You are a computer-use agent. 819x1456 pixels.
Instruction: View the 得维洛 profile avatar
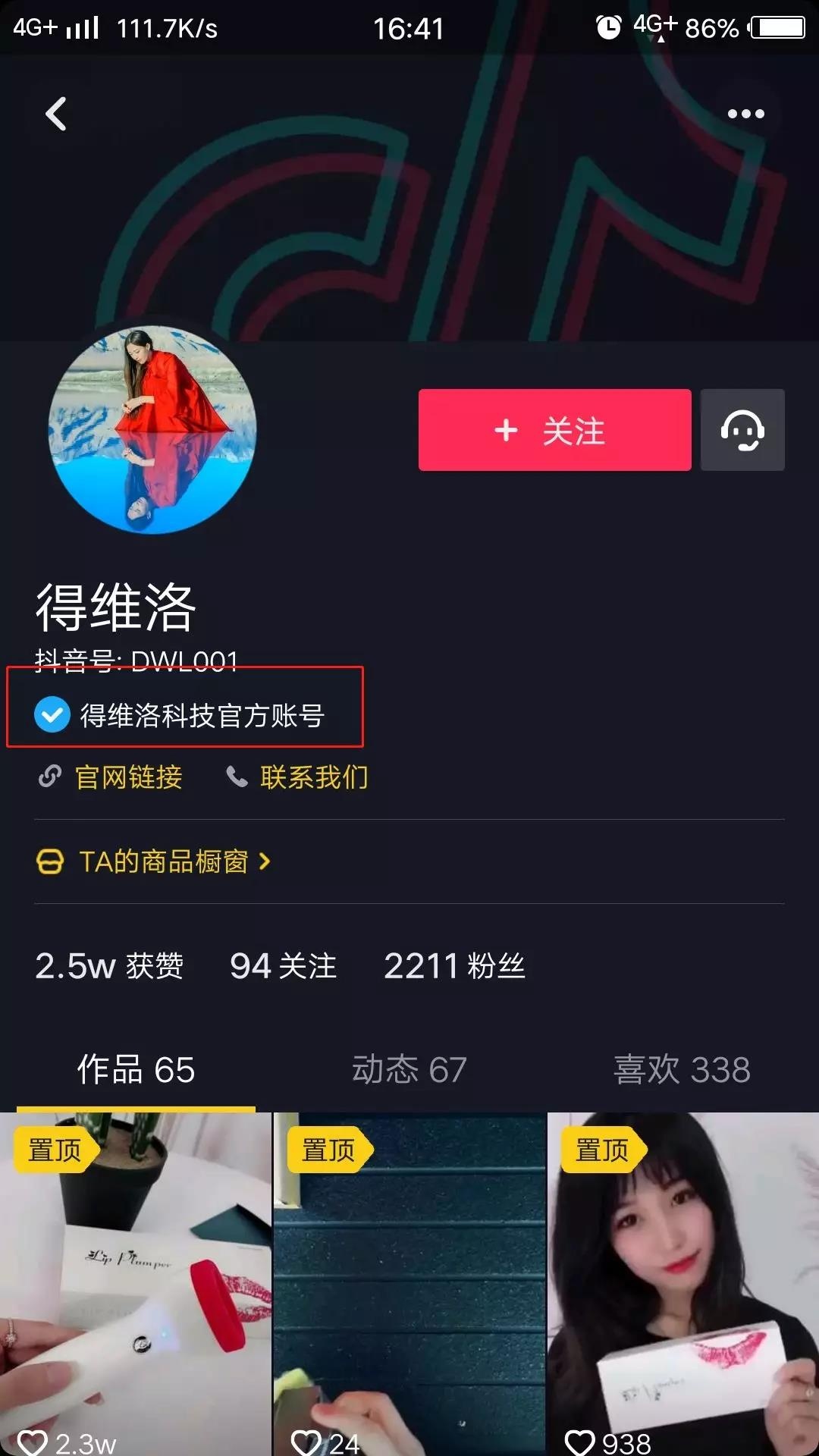click(x=152, y=430)
